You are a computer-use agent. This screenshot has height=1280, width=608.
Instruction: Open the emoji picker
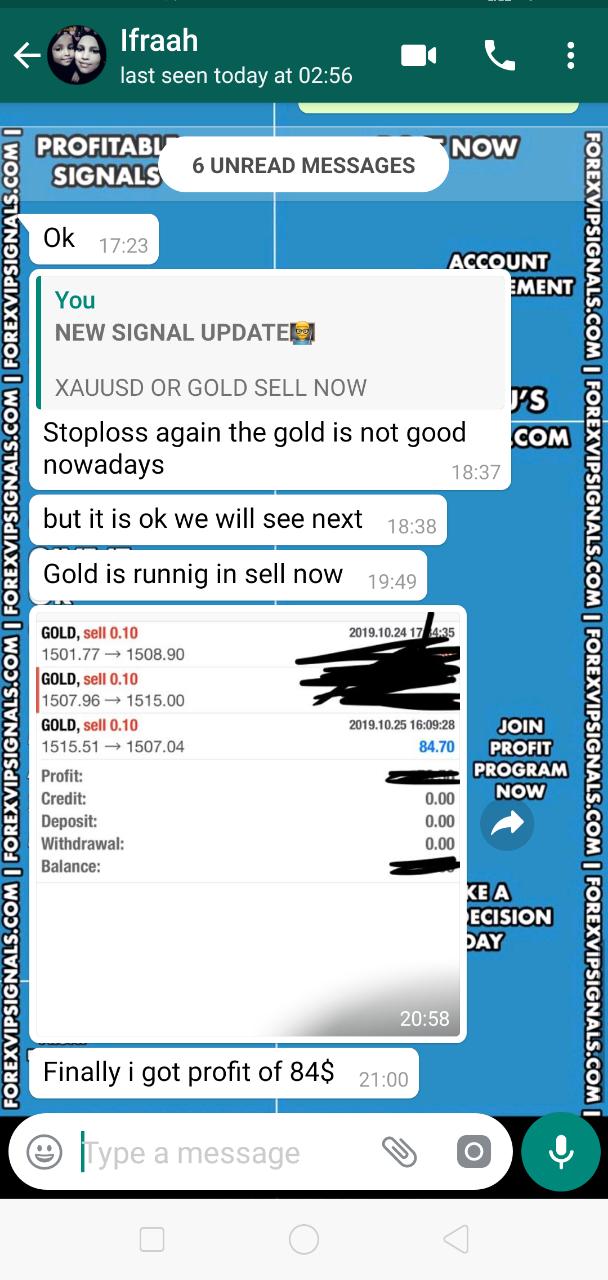[44, 1152]
